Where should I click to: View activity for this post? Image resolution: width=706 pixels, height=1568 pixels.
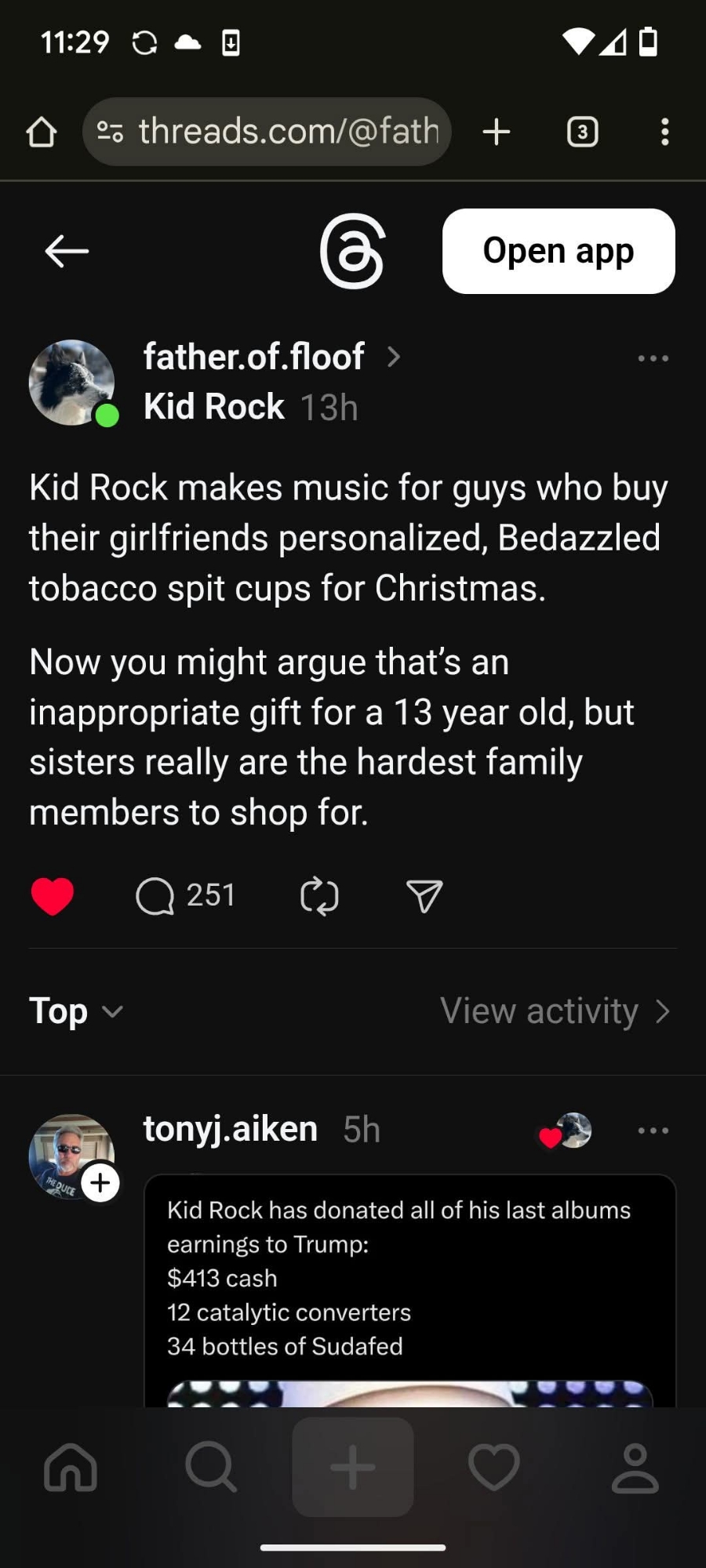pyautogui.click(x=555, y=1011)
